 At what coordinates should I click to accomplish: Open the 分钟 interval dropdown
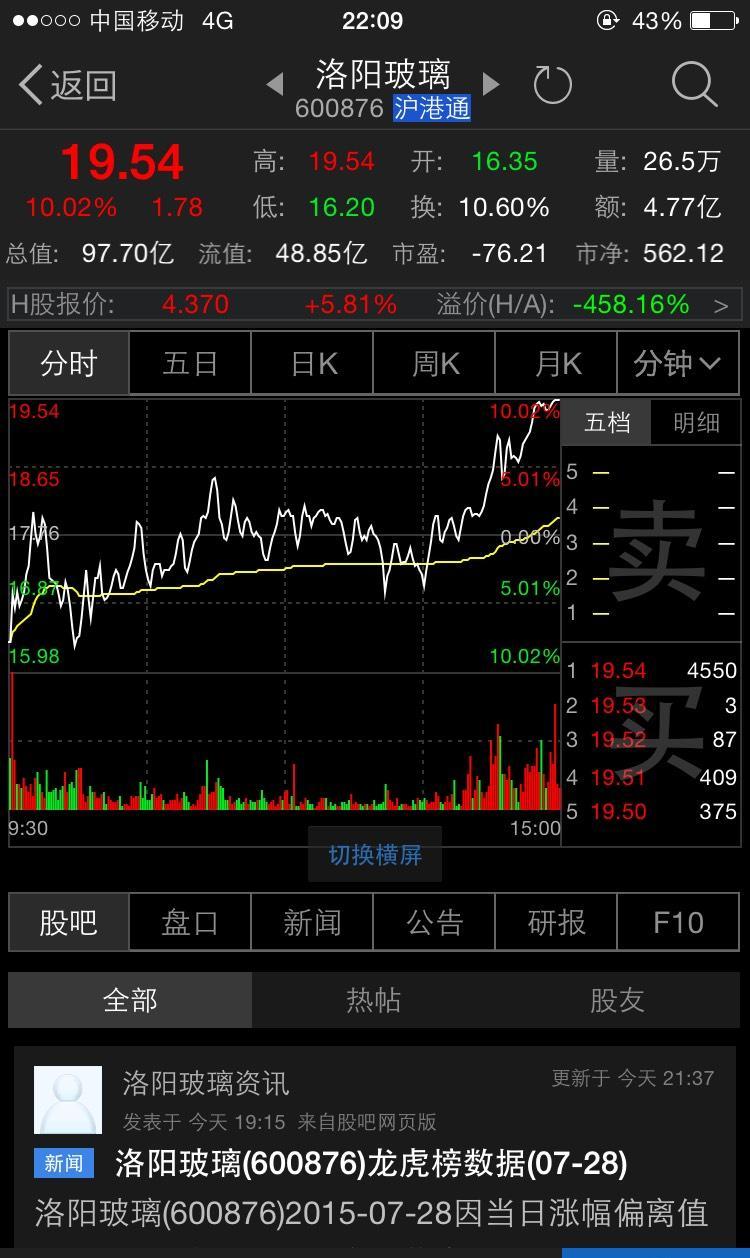coord(677,364)
